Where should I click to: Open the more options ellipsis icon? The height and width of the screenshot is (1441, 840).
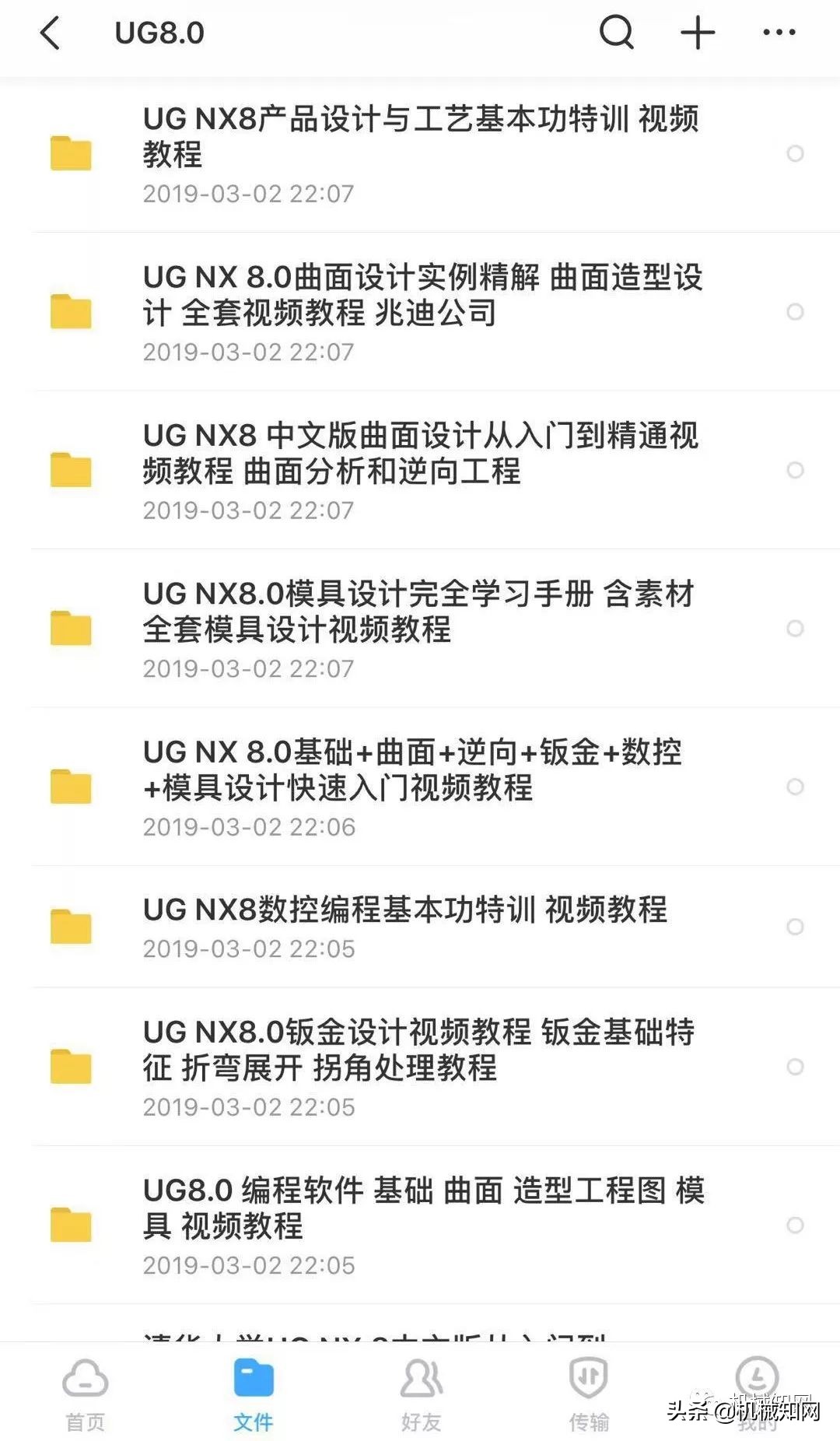778,33
